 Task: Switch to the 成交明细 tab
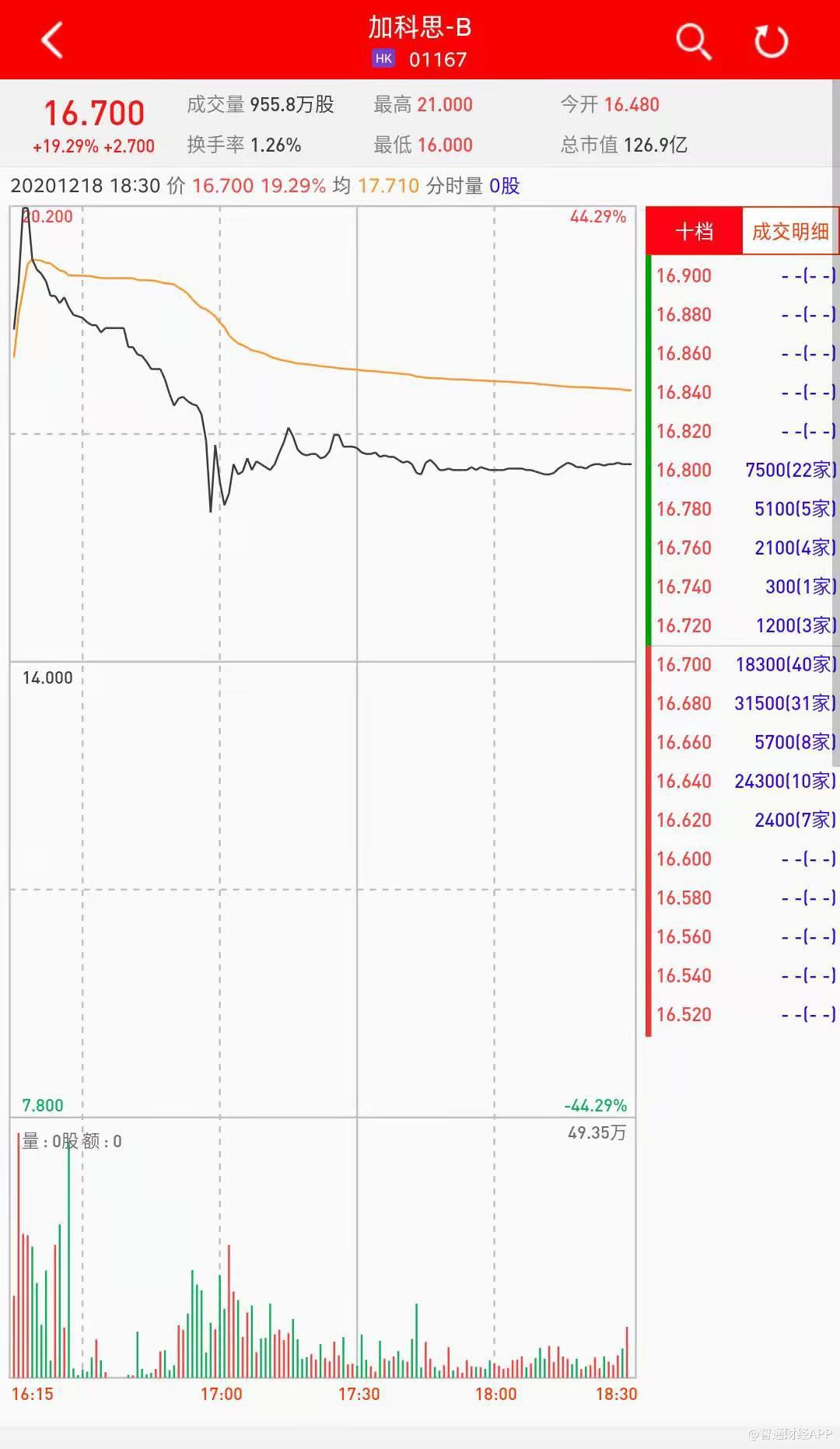(790, 231)
